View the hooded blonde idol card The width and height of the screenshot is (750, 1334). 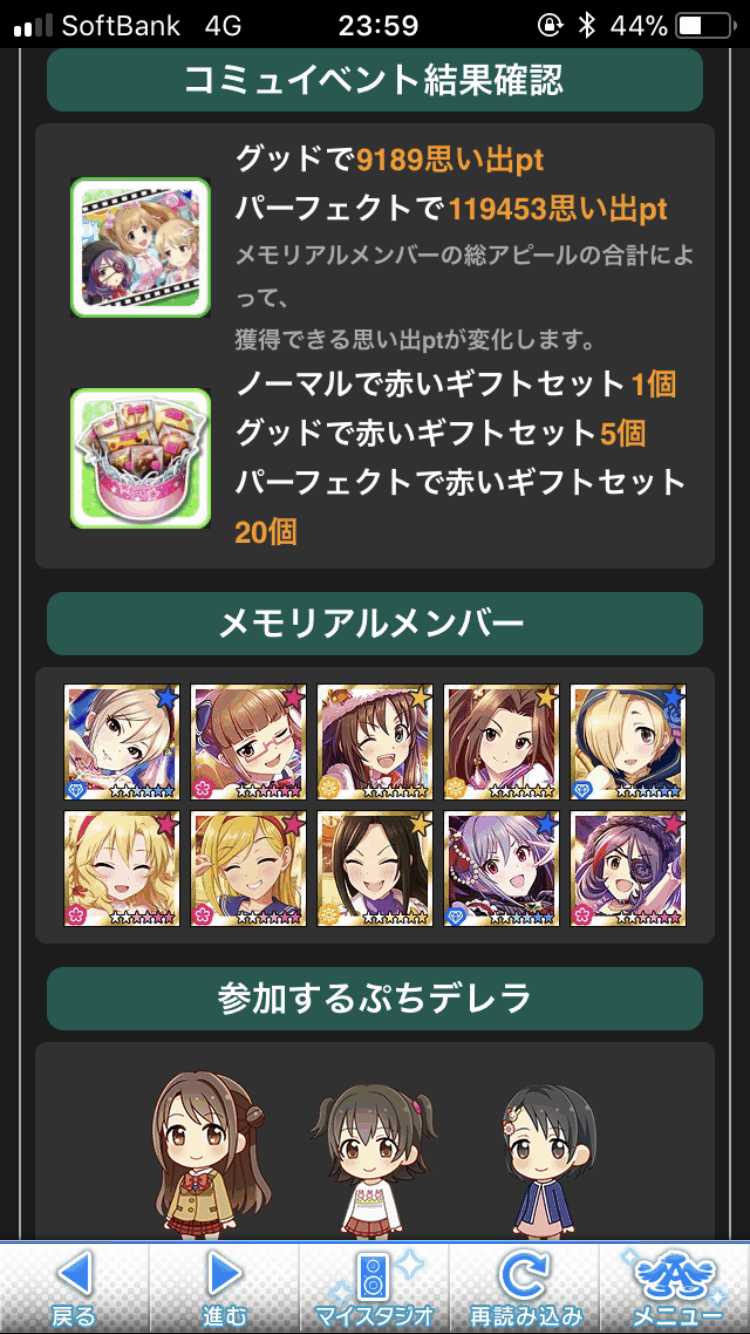pyautogui.click(x=627, y=742)
